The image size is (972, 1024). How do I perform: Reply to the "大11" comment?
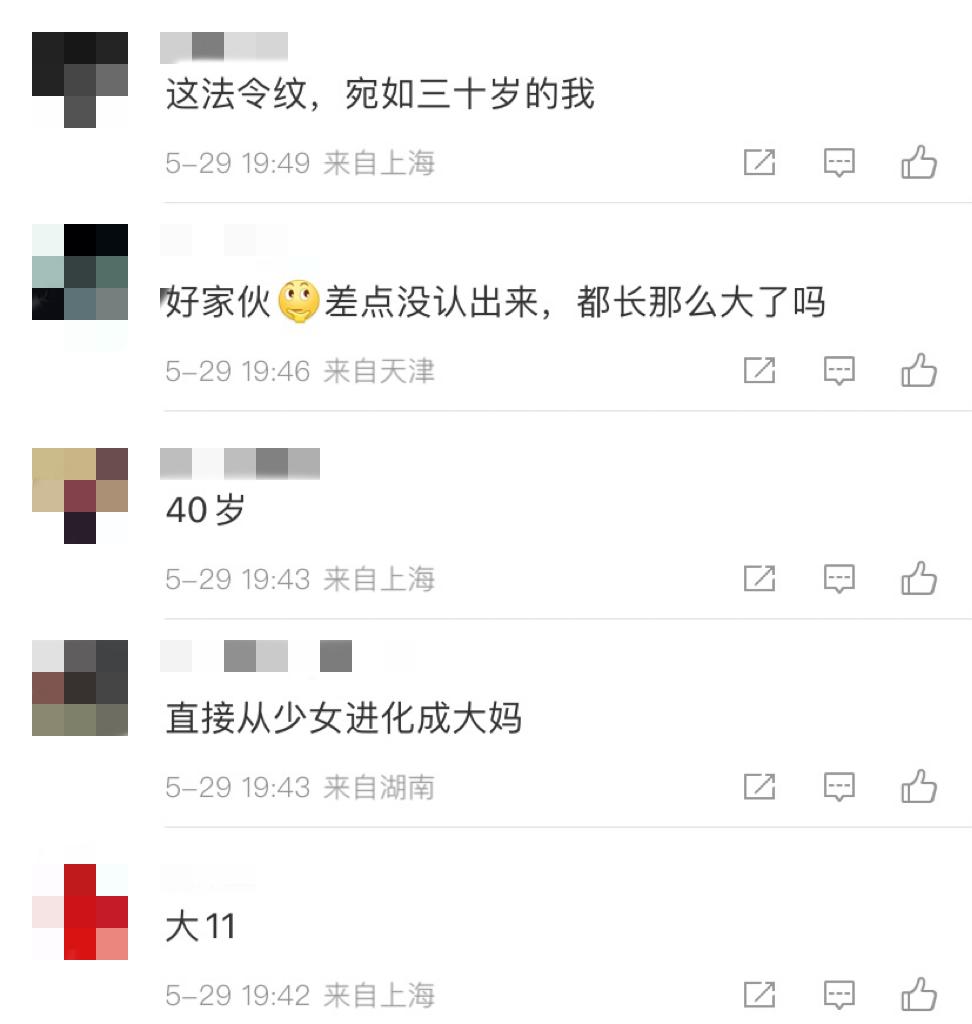click(839, 995)
